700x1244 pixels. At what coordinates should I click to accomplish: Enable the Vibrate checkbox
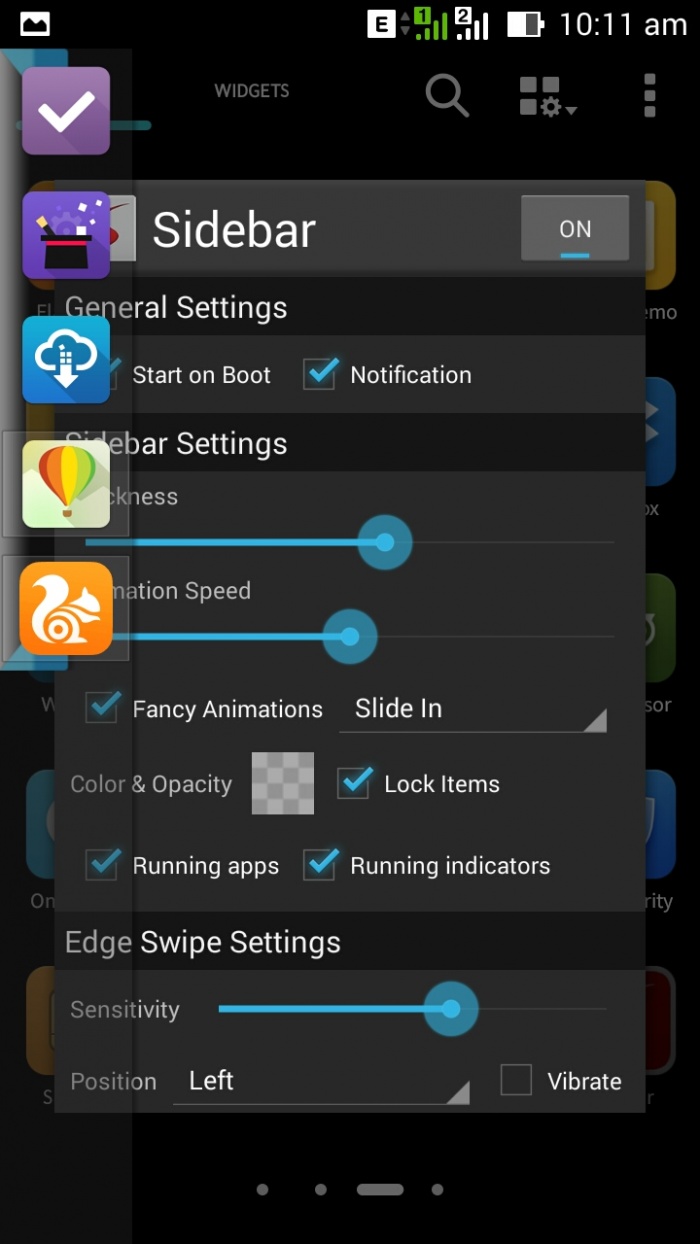(x=516, y=1080)
